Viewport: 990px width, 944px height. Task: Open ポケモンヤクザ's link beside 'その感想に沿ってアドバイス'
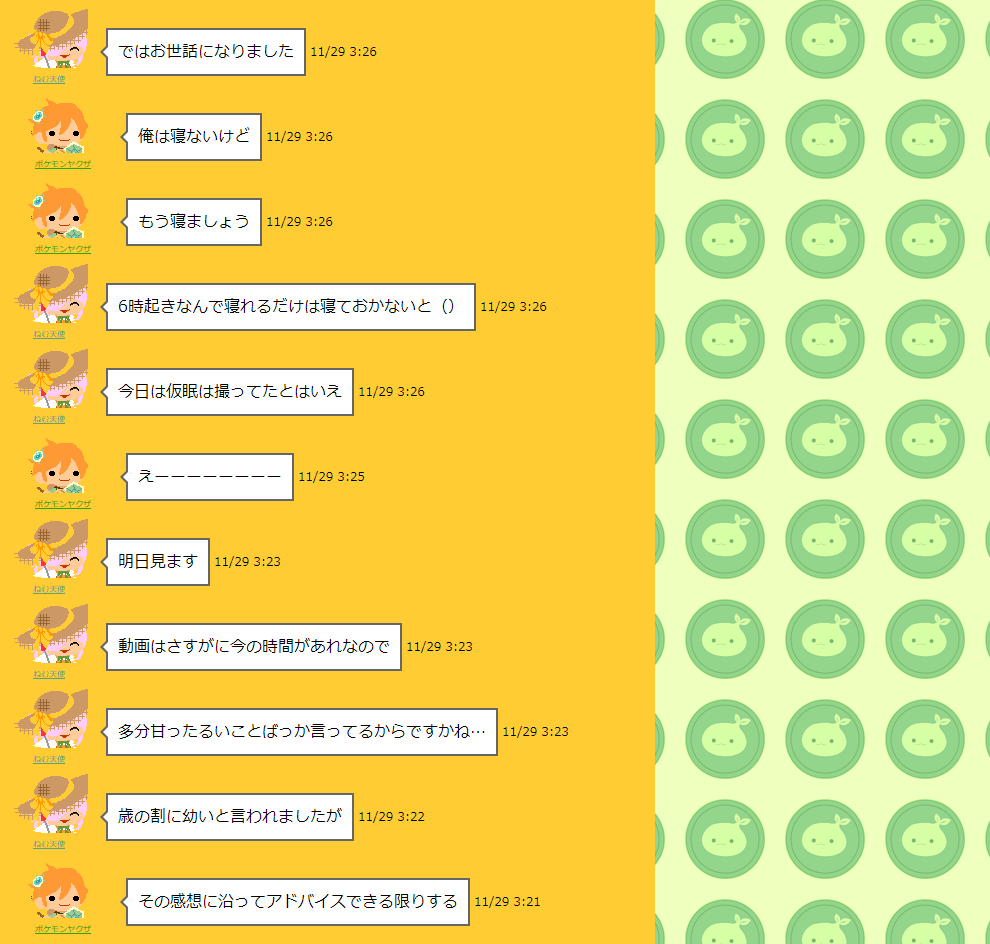point(63,929)
